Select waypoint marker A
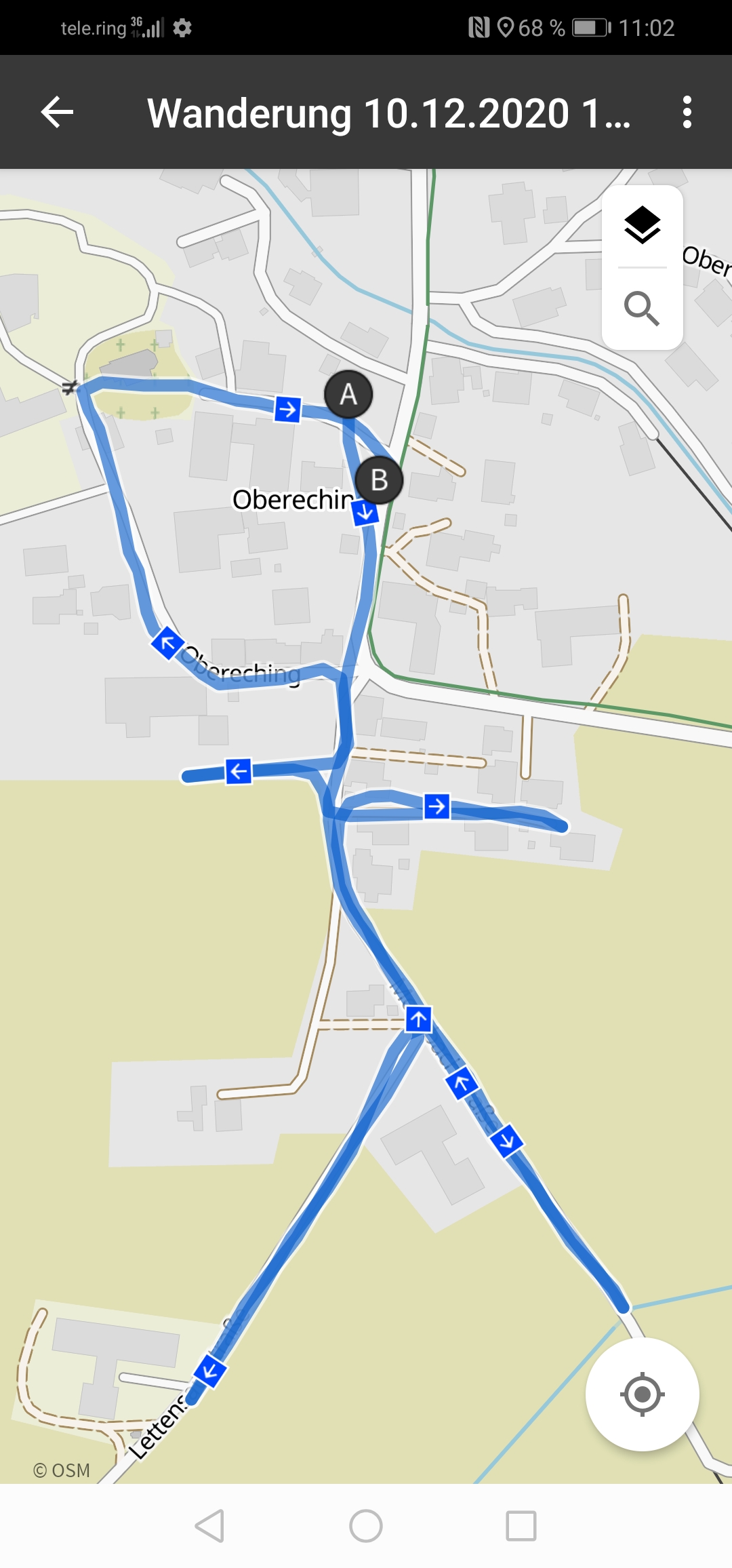 click(x=348, y=394)
